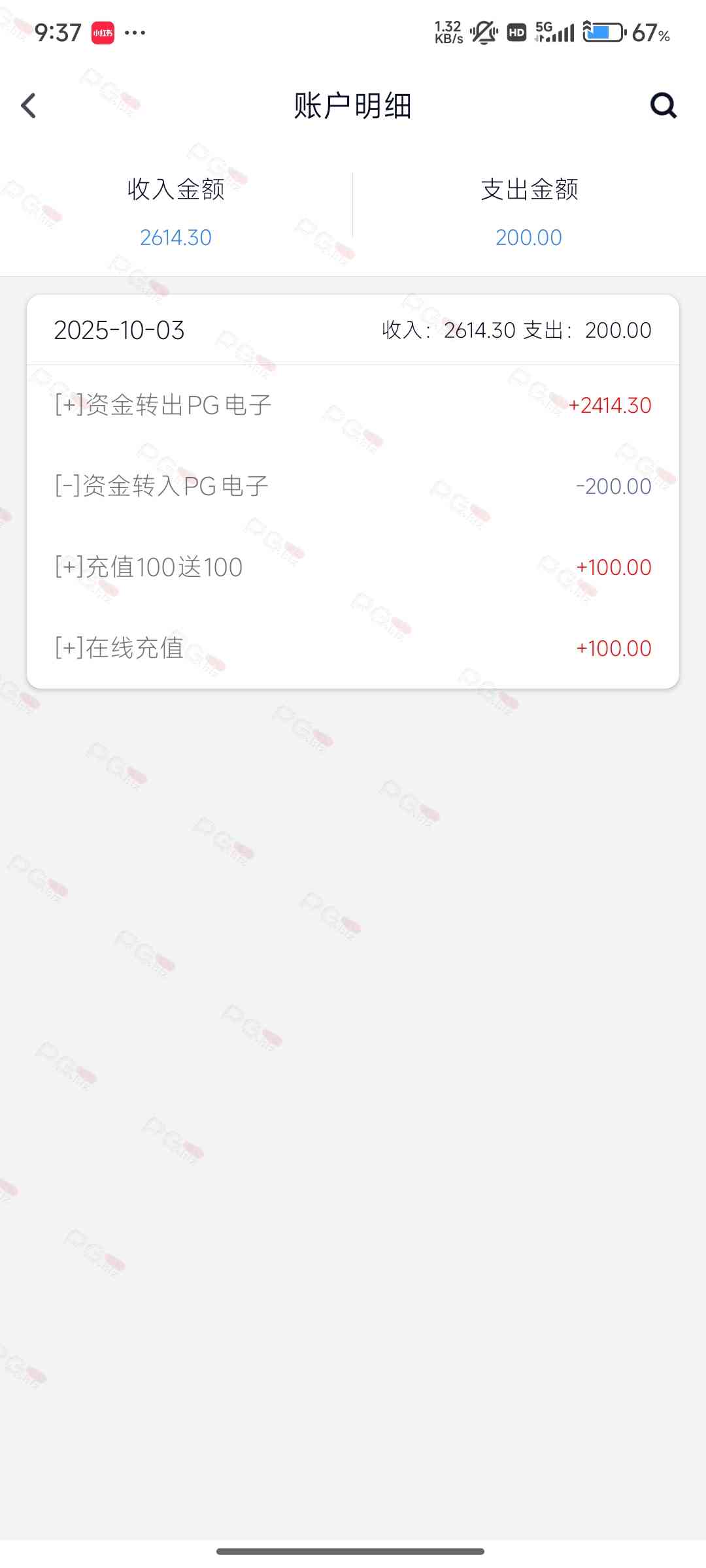The width and height of the screenshot is (706, 1568).
Task: Go back from the 账户明细 page
Action: click(29, 106)
